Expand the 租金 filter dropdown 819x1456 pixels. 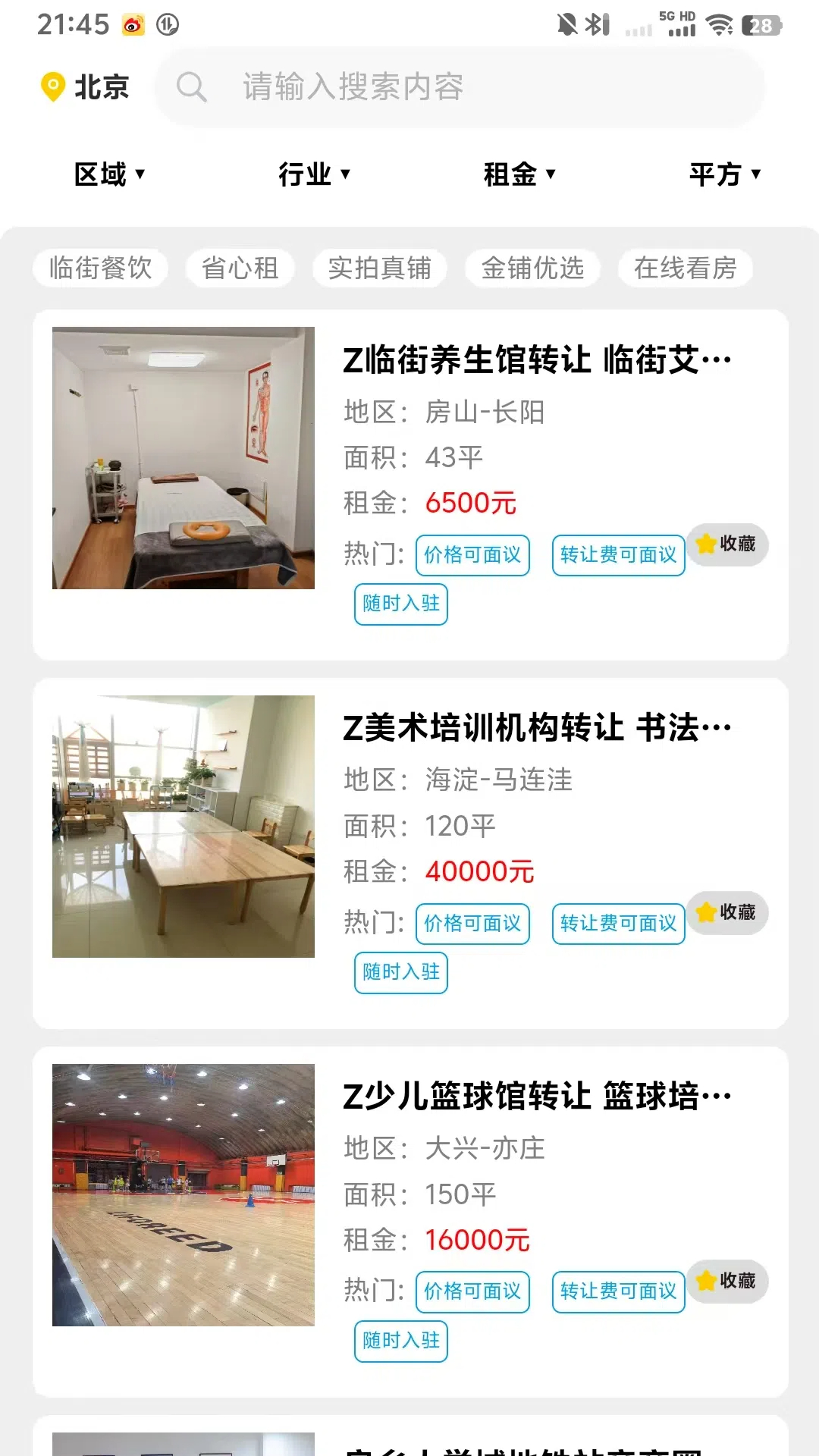[519, 174]
